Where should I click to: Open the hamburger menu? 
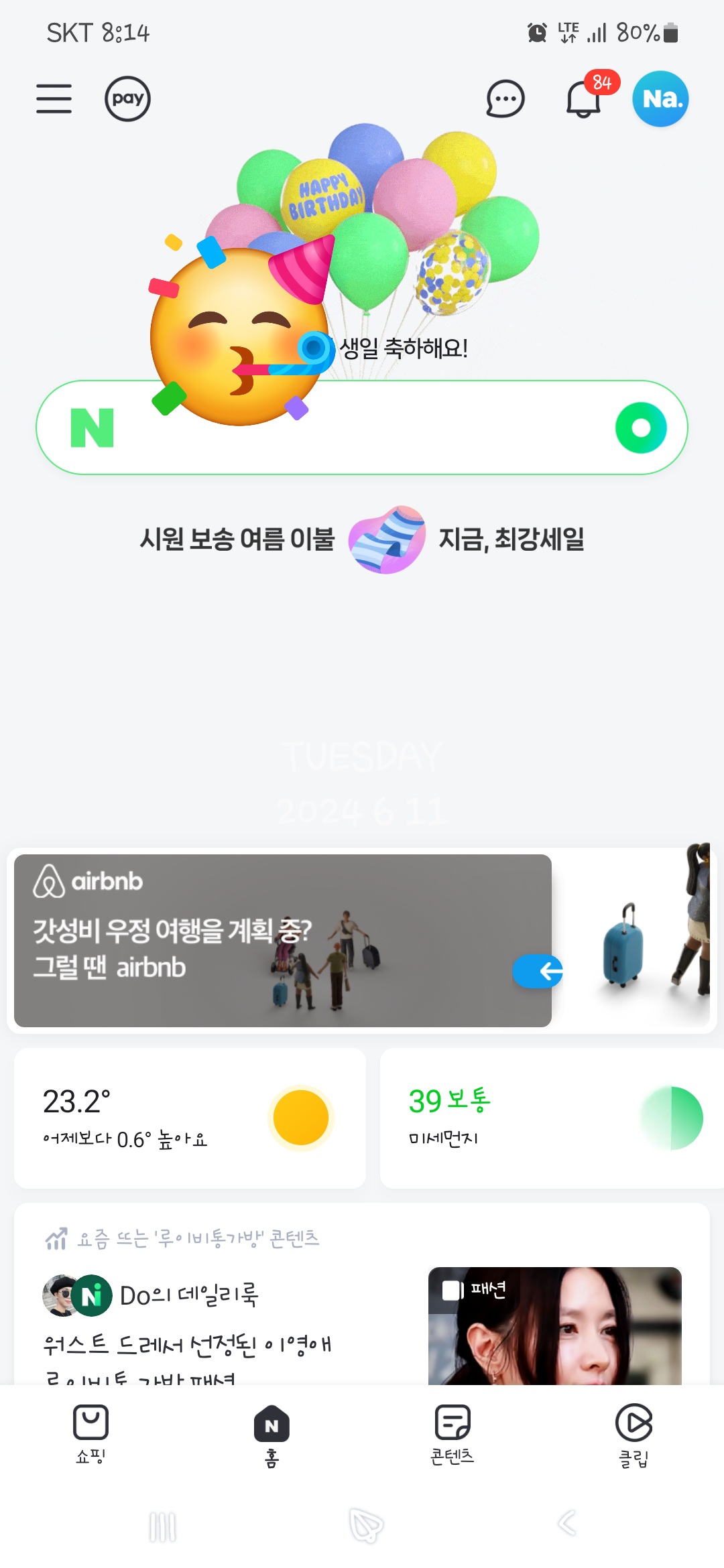[54, 99]
